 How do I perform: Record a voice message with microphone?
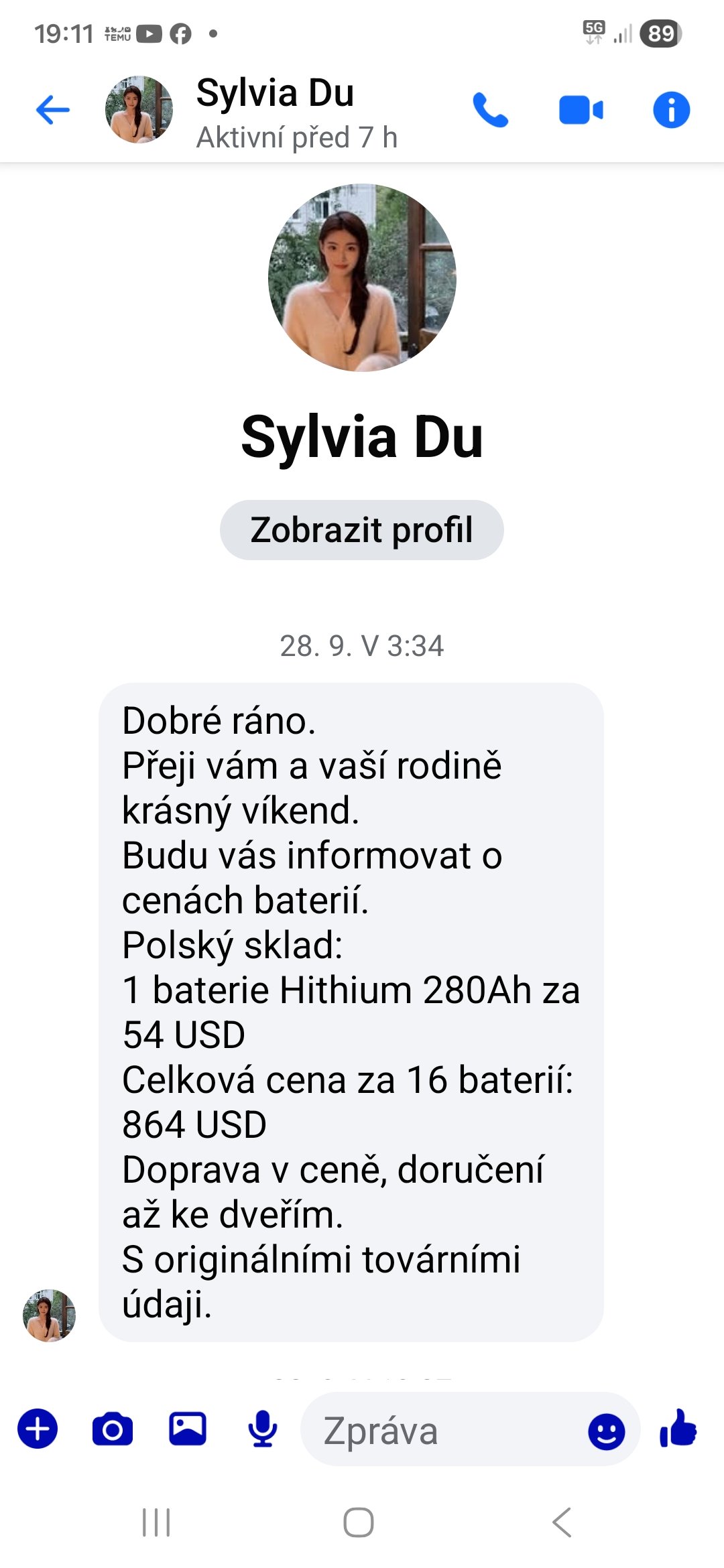[x=262, y=1429]
